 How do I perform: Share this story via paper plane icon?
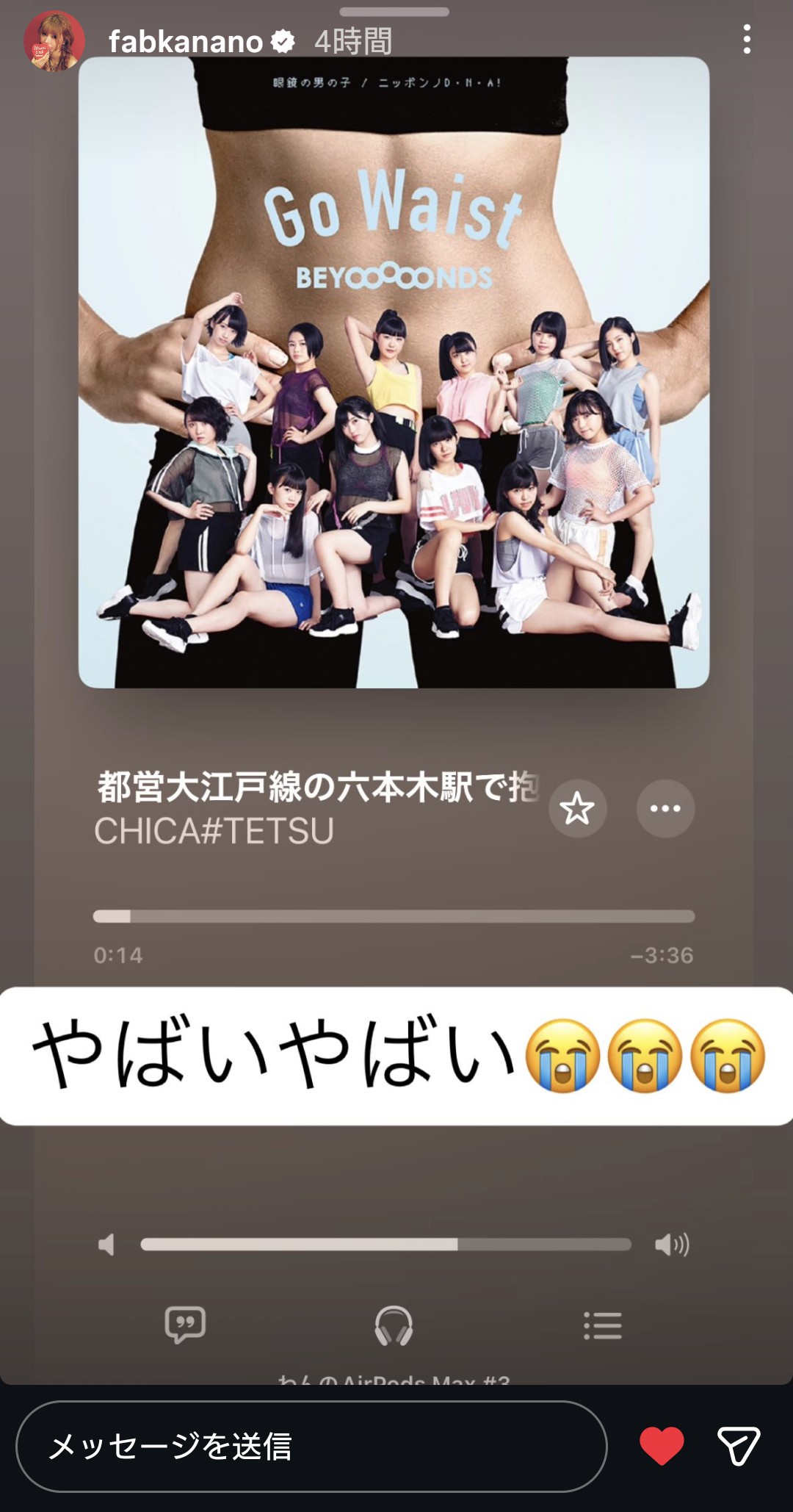pos(738,1445)
